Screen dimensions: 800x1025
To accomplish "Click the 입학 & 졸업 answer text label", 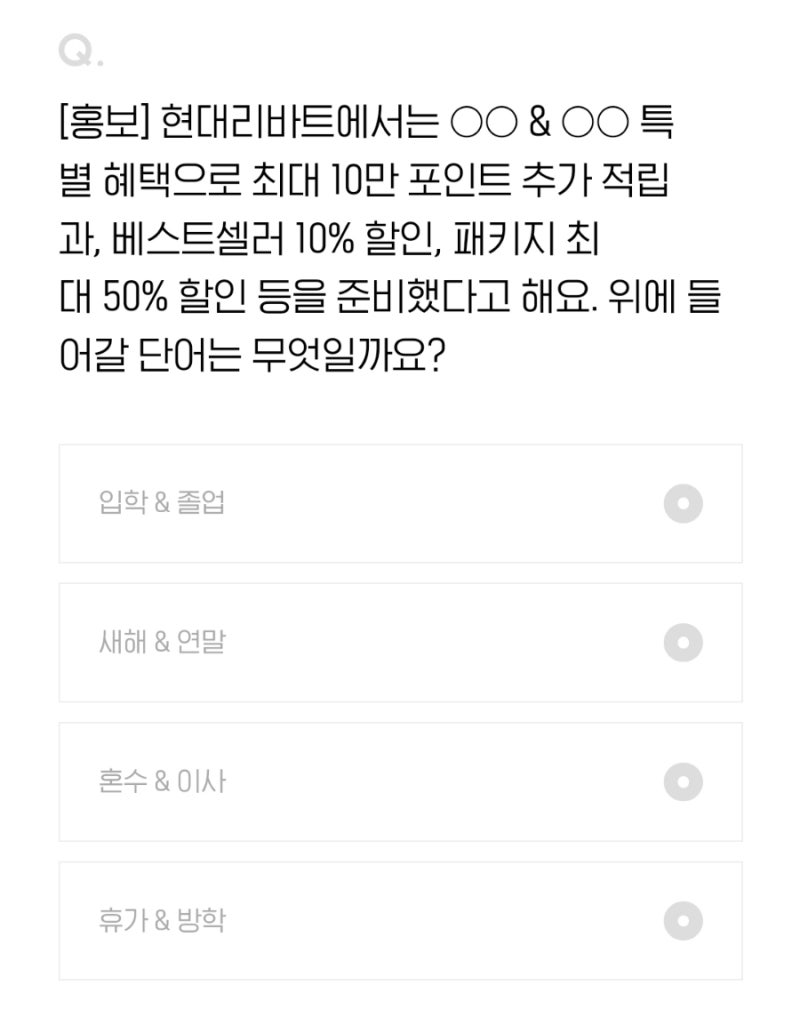I will tap(161, 503).
